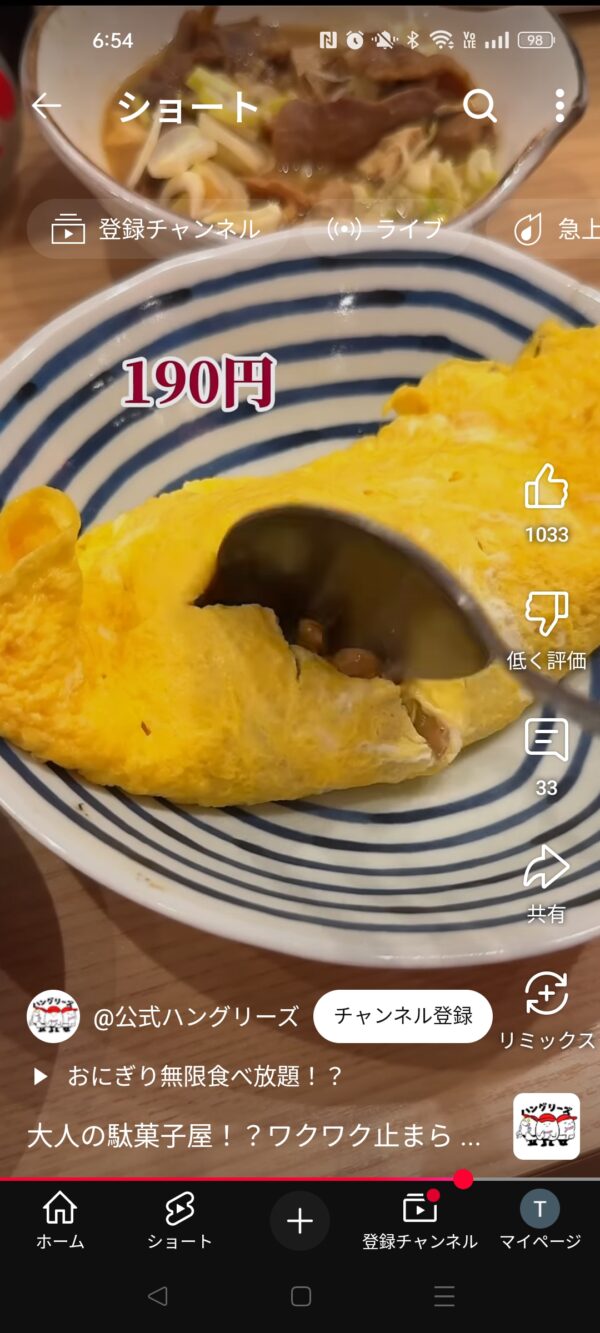
Task: Switch to the ショート tab
Action: click(x=180, y=1221)
